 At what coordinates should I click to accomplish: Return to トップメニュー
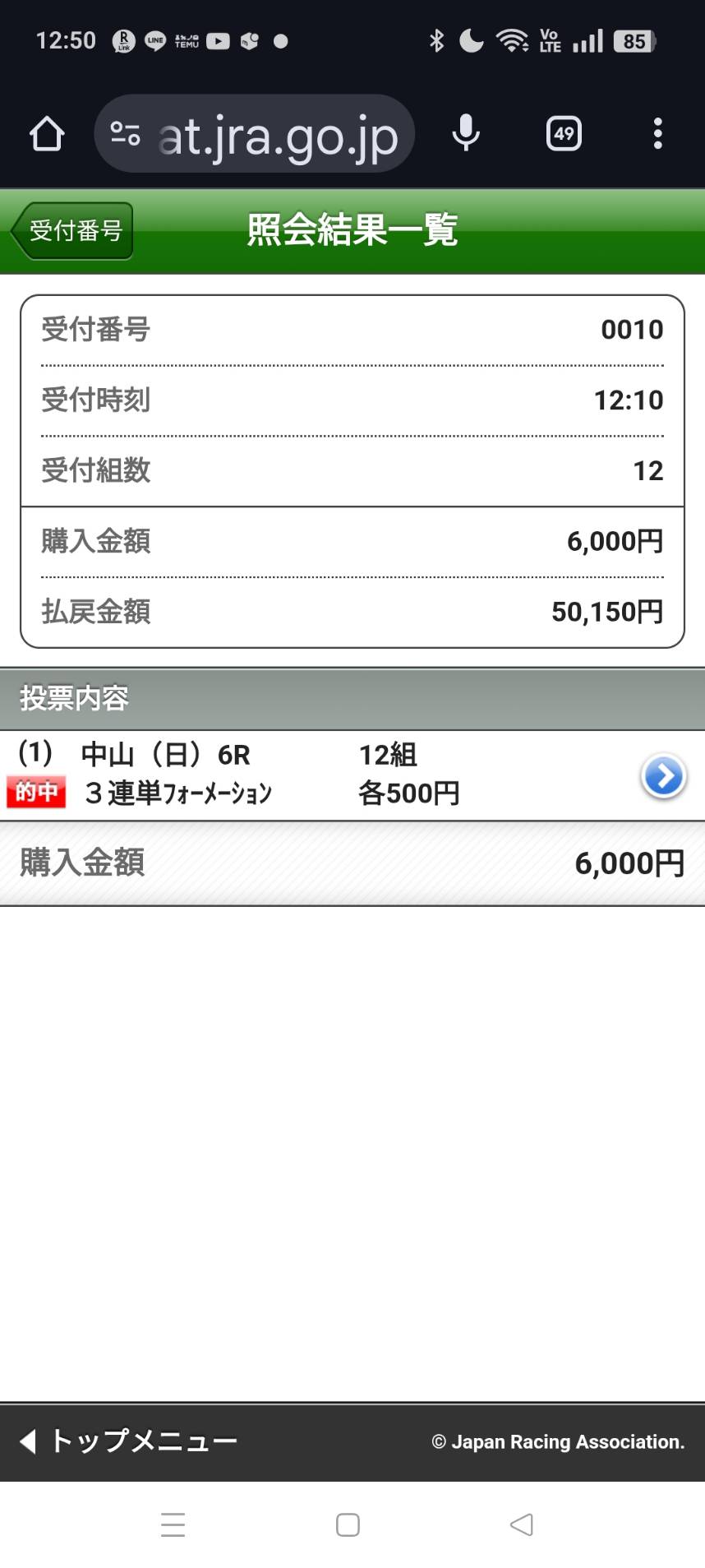[x=130, y=1441]
